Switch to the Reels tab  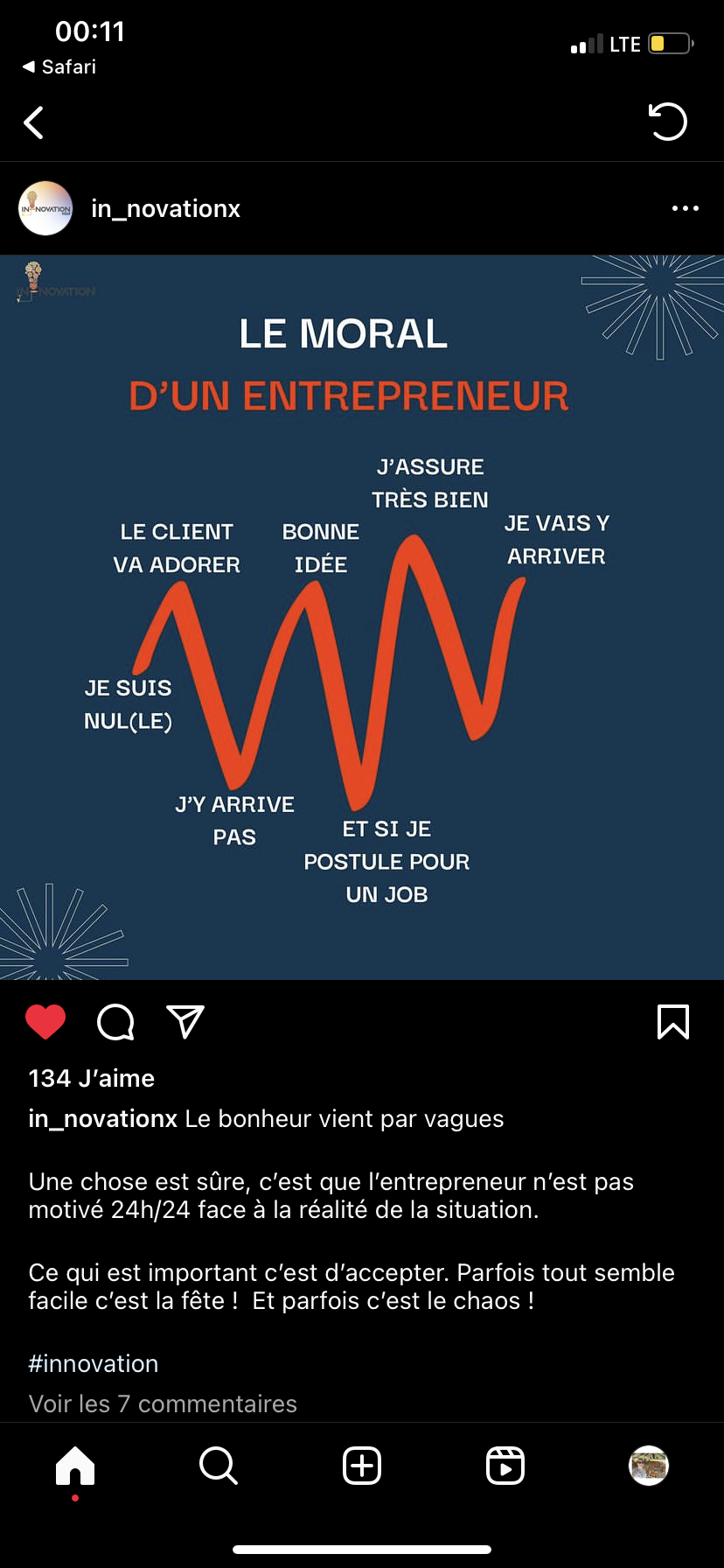[505, 1466]
